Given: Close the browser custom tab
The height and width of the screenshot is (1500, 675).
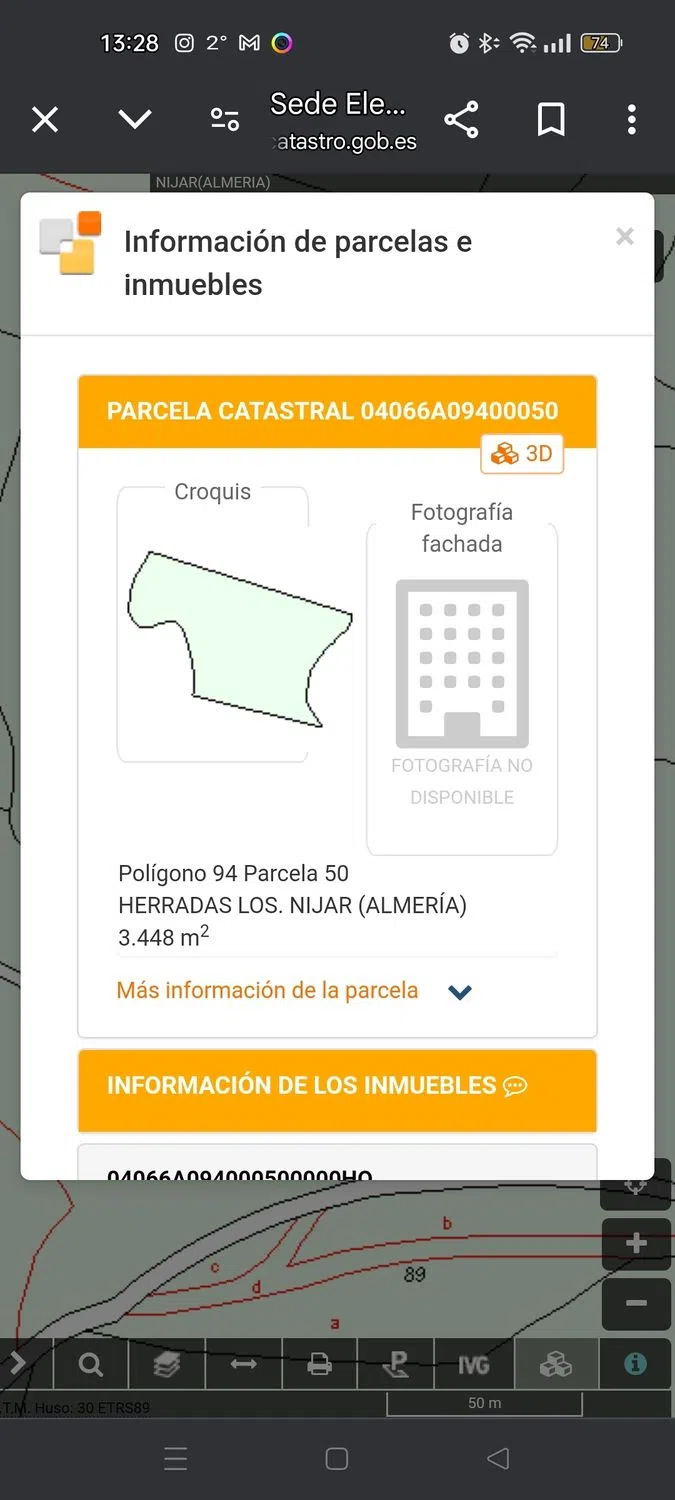Looking at the screenshot, I should pyautogui.click(x=45, y=120).
